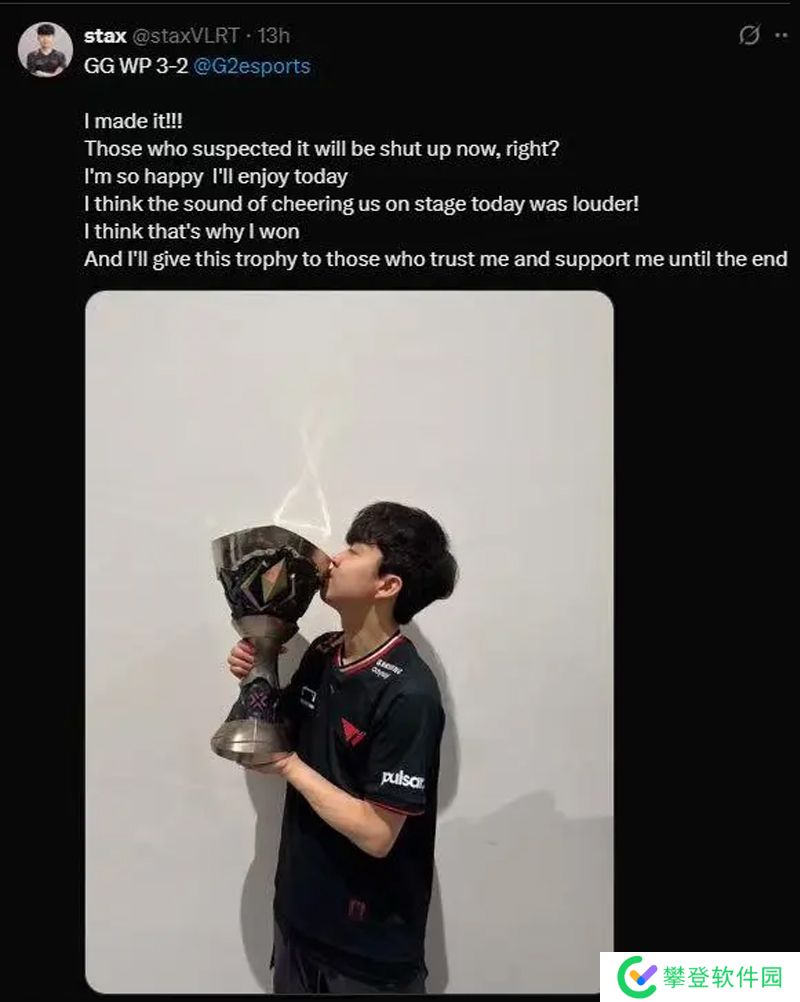This screenshot has width=800, height=1002.
Task: Tap the Grok explain icon
Action: click(x=748, y=35)
